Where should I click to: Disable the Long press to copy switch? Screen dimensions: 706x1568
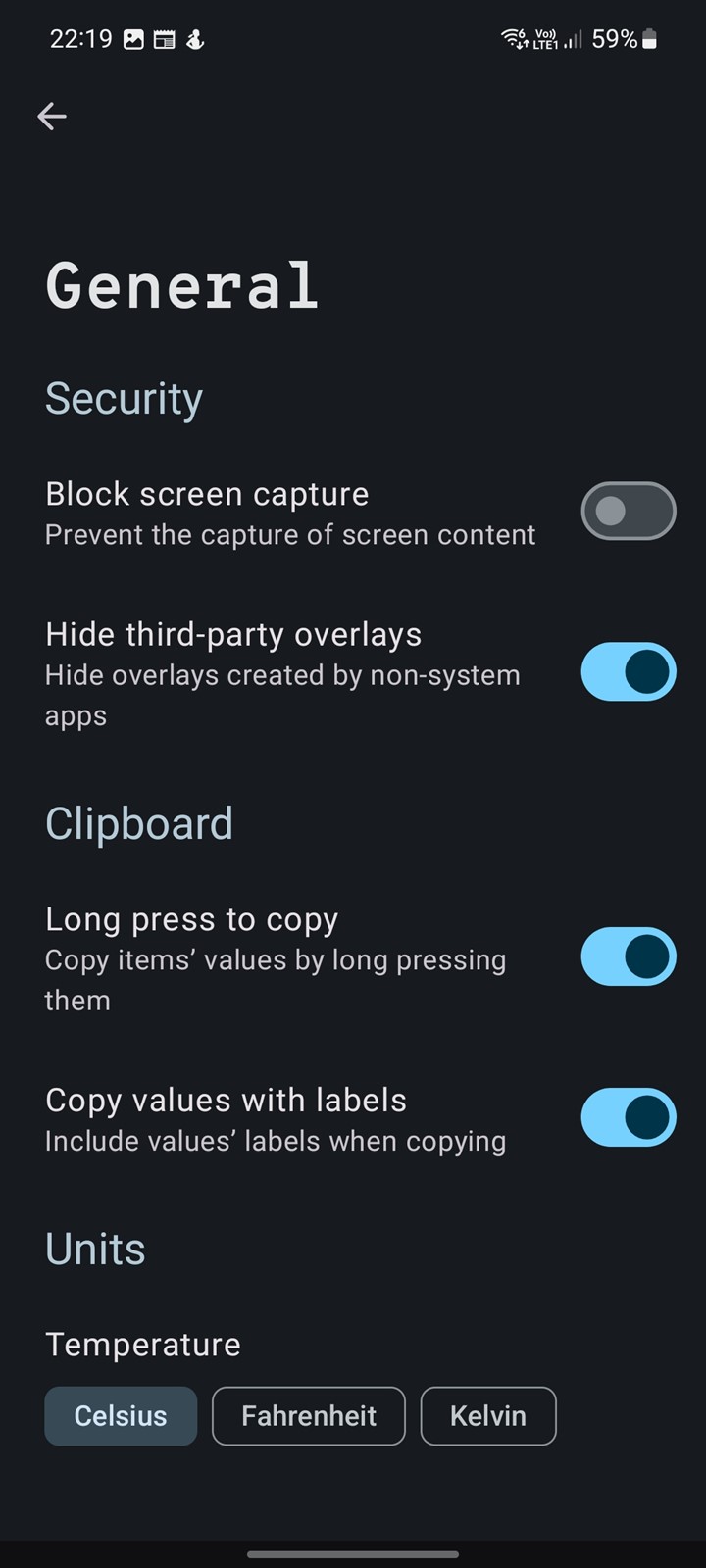tap(629, 956)
